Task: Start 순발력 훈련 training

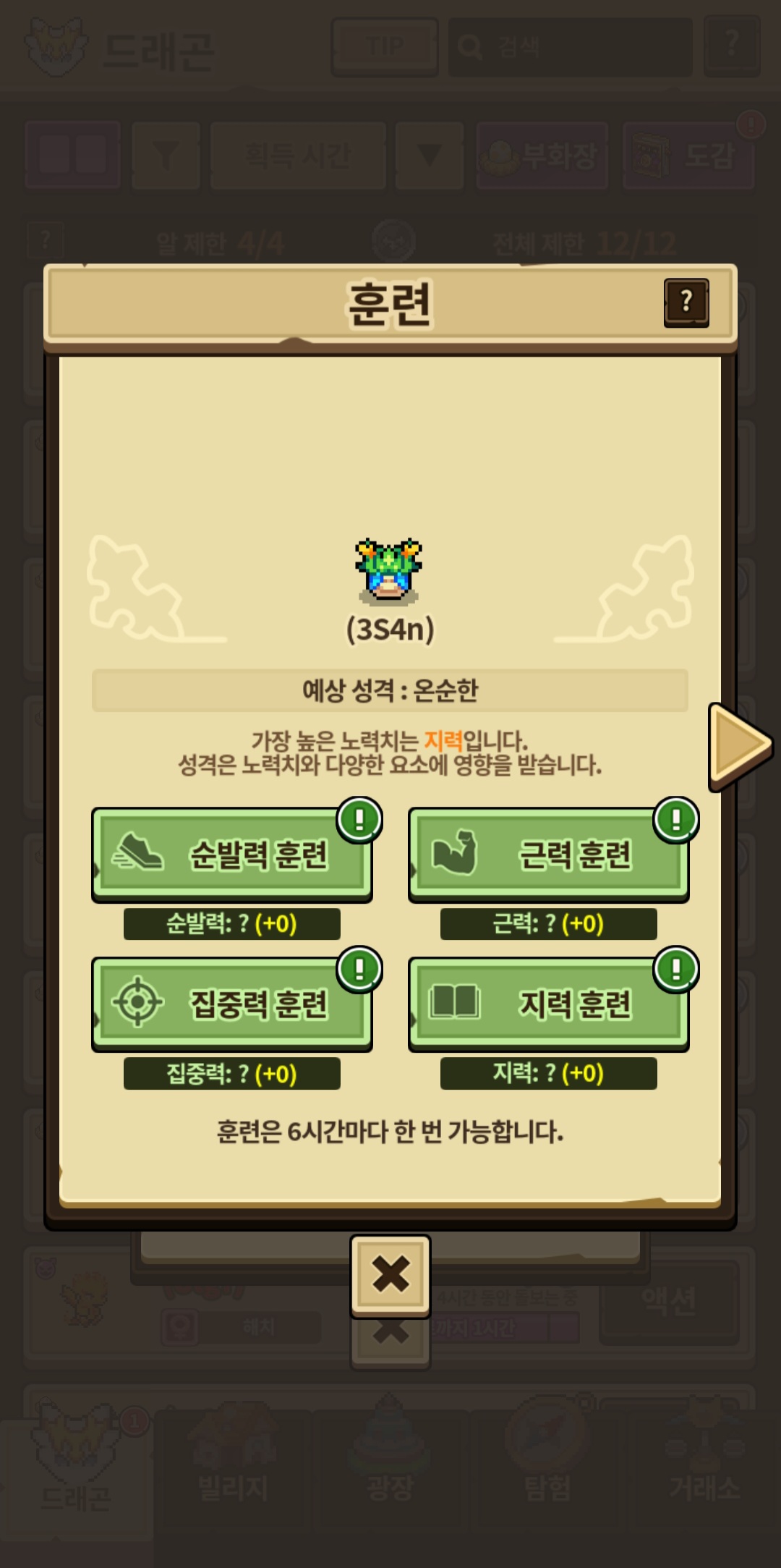Action: [231, 854]
